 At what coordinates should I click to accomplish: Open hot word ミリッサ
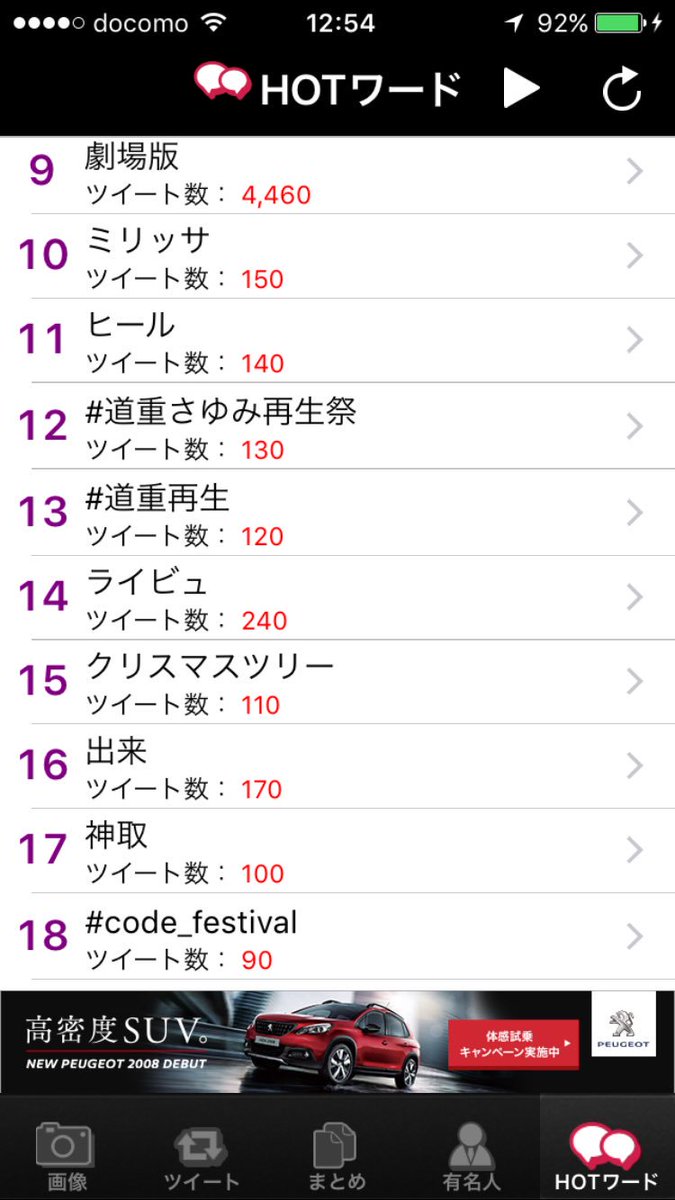point(337,256)
